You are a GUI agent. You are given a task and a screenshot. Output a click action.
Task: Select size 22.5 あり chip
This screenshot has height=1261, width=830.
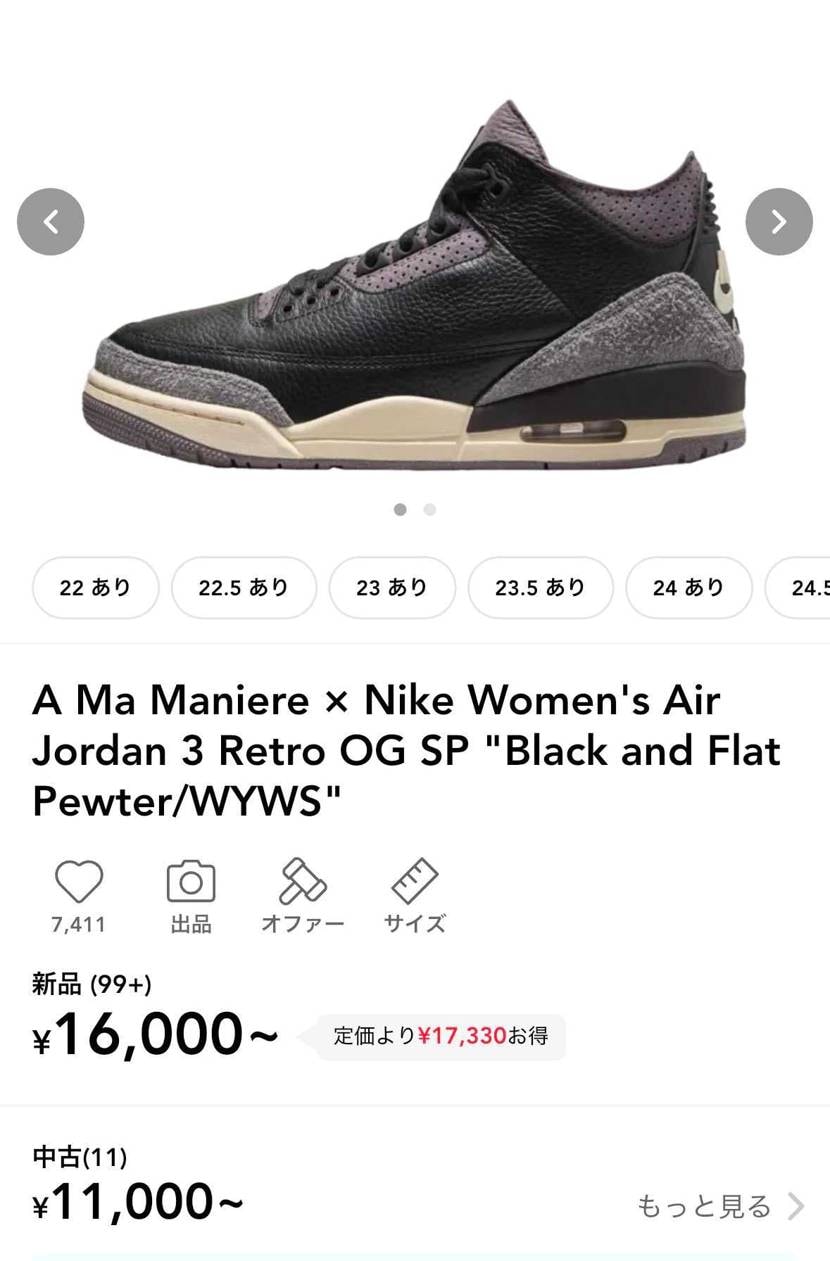tap(243, 588)
